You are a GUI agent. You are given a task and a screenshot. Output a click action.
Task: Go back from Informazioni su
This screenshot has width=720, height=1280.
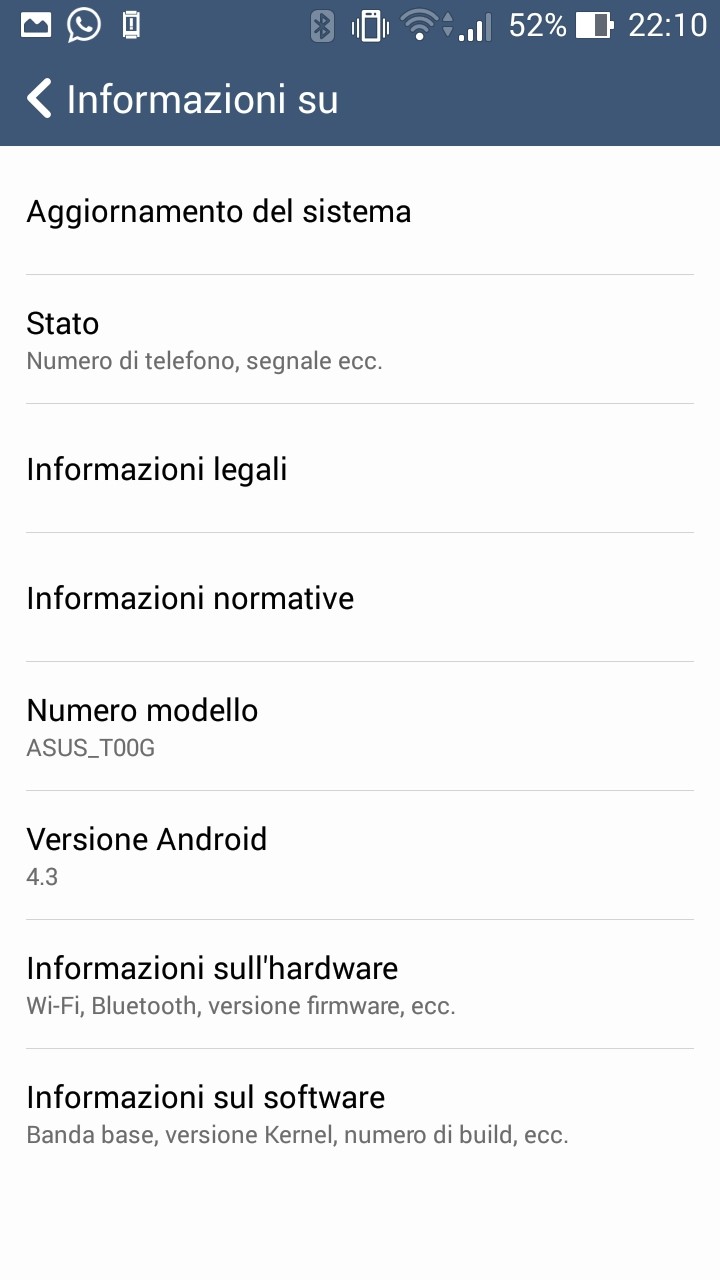coord(40,99)
